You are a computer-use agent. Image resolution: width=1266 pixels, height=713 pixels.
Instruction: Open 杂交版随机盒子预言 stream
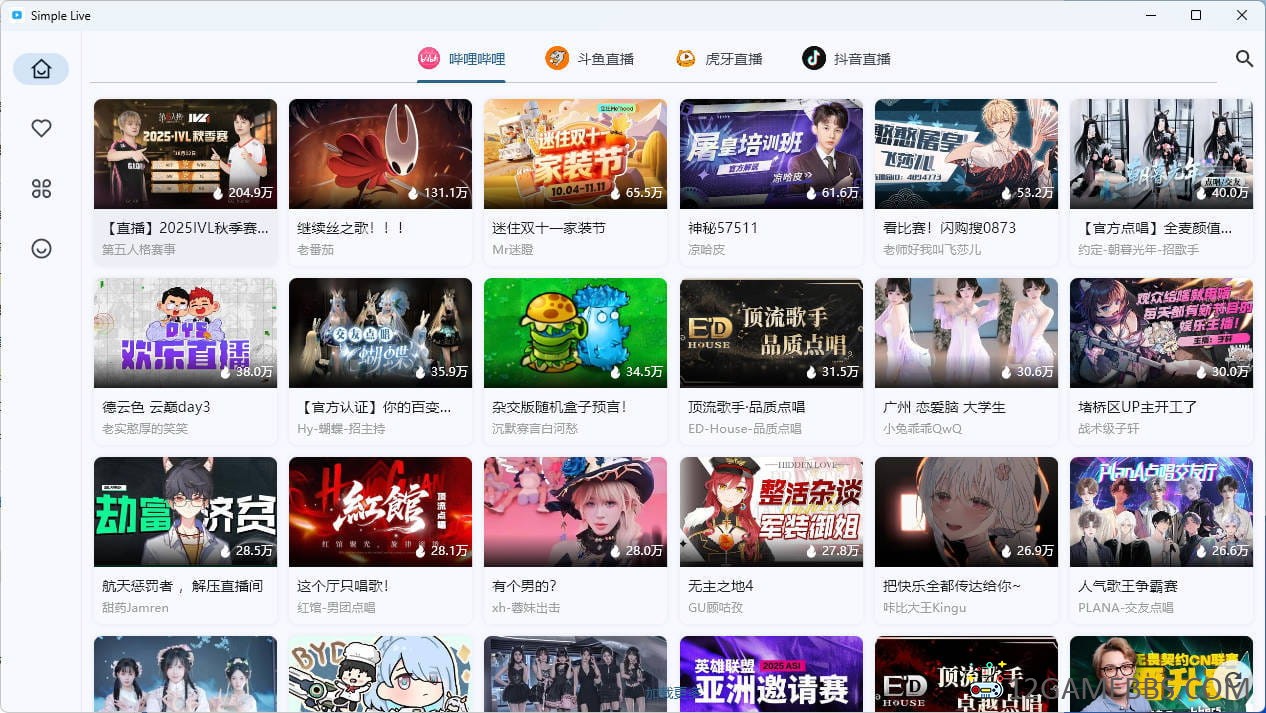point(575,333)
